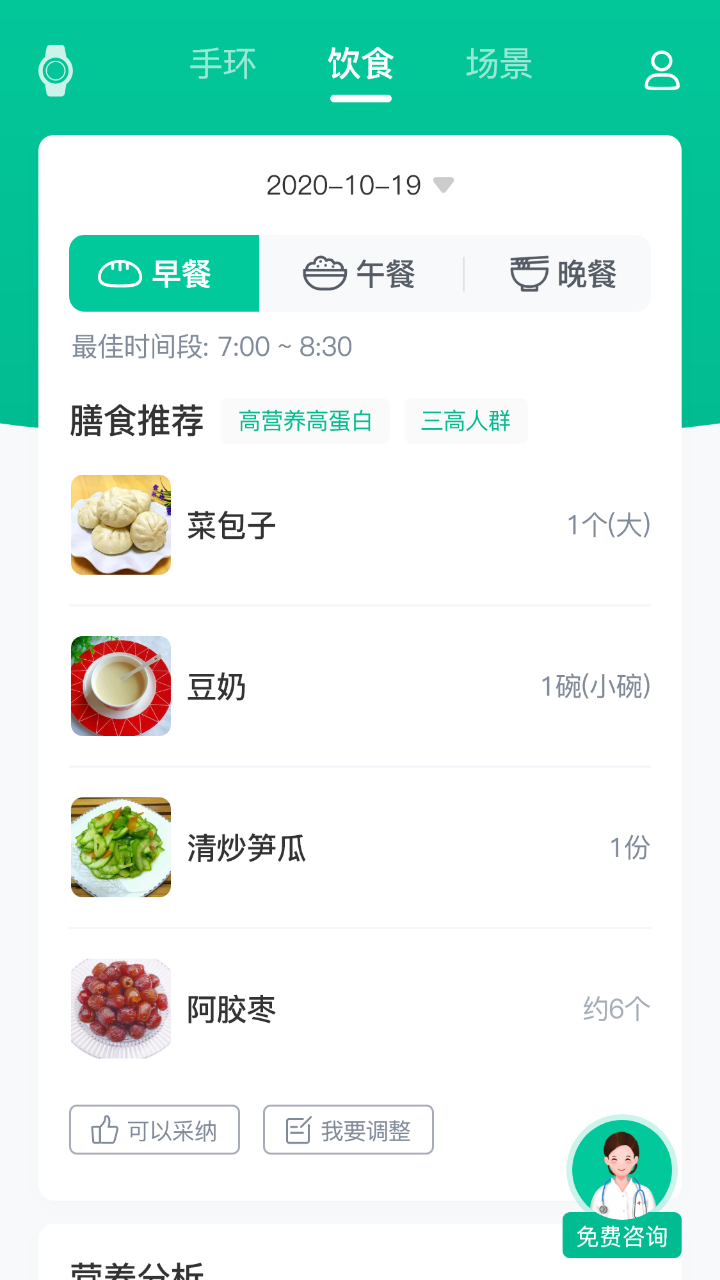Click the rice bowl icon next to 午餐
Viewport: 720px width, 1280px height.
(x=327, y=271)
